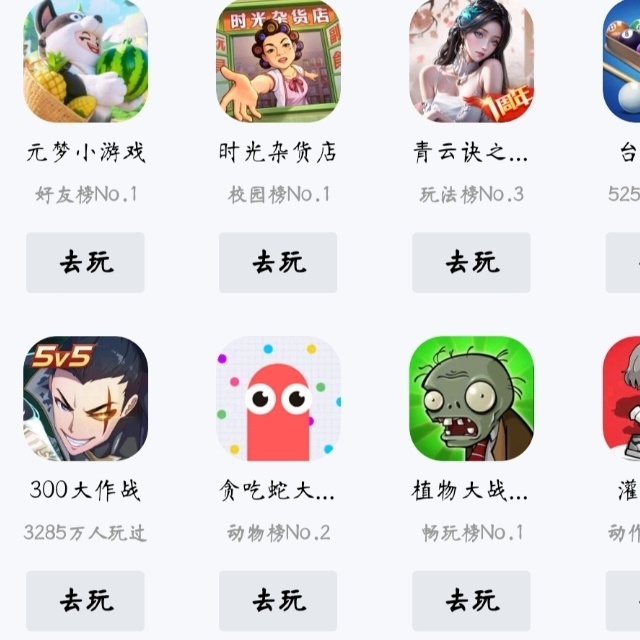This screenshot has width=640, height=640.
Task: Open the 贪吃蛇大作战 game icon
Action: tap(278, 398)
